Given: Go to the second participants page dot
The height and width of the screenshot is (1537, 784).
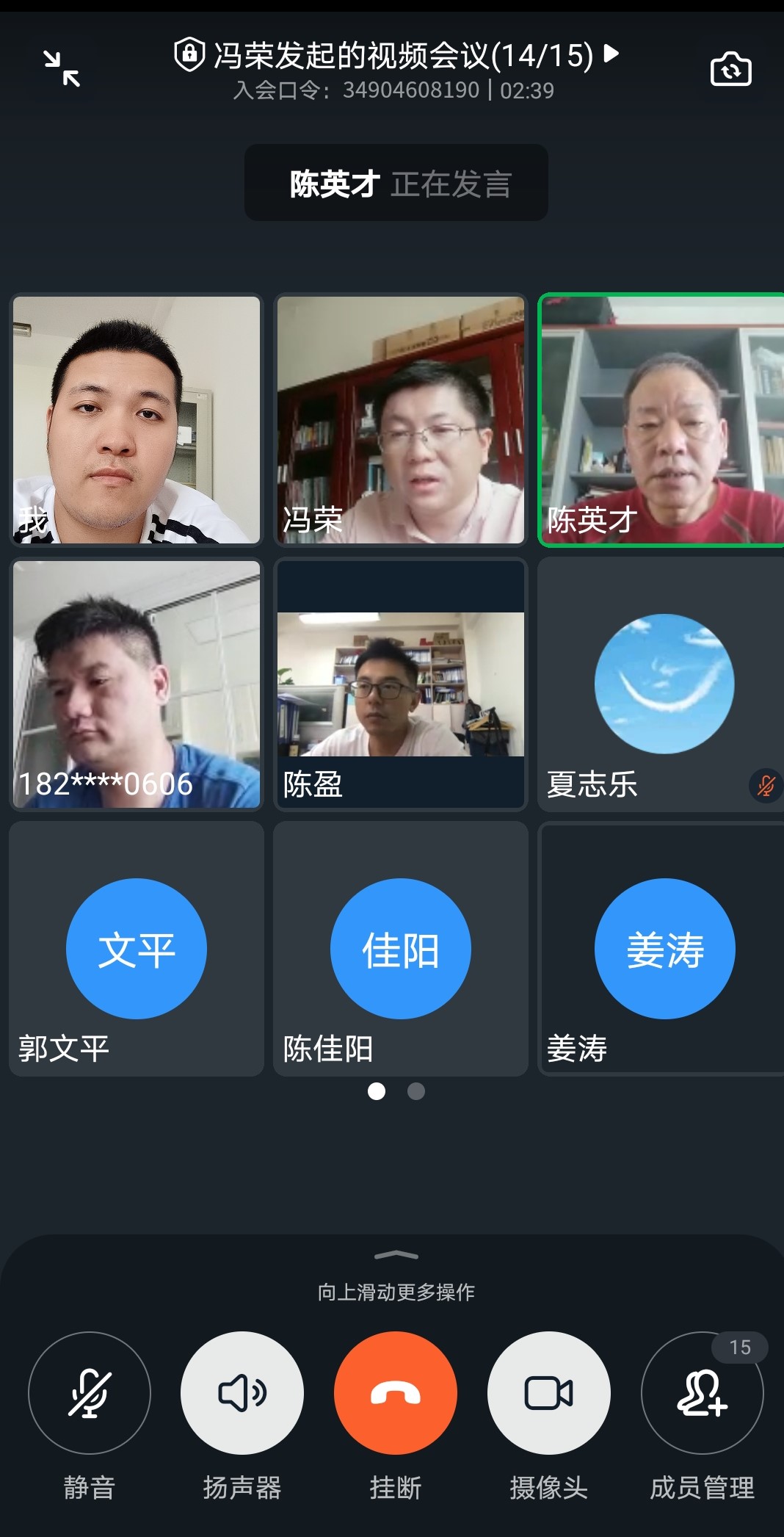Looking at the screenshot, I should click(x=416, y=1091).
